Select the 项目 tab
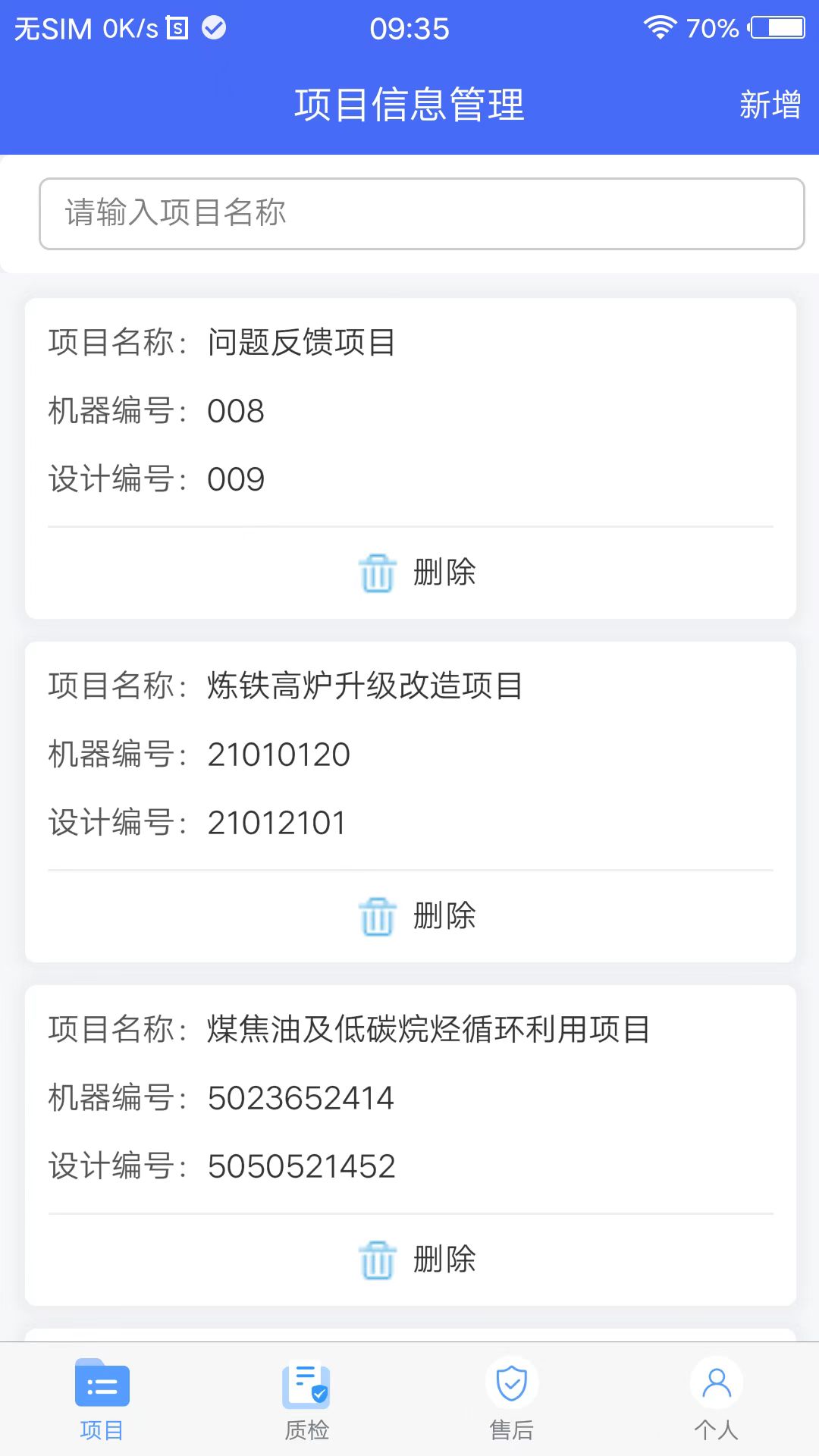The width and height of the screenshot is (819, 1456). point(102,1400)
